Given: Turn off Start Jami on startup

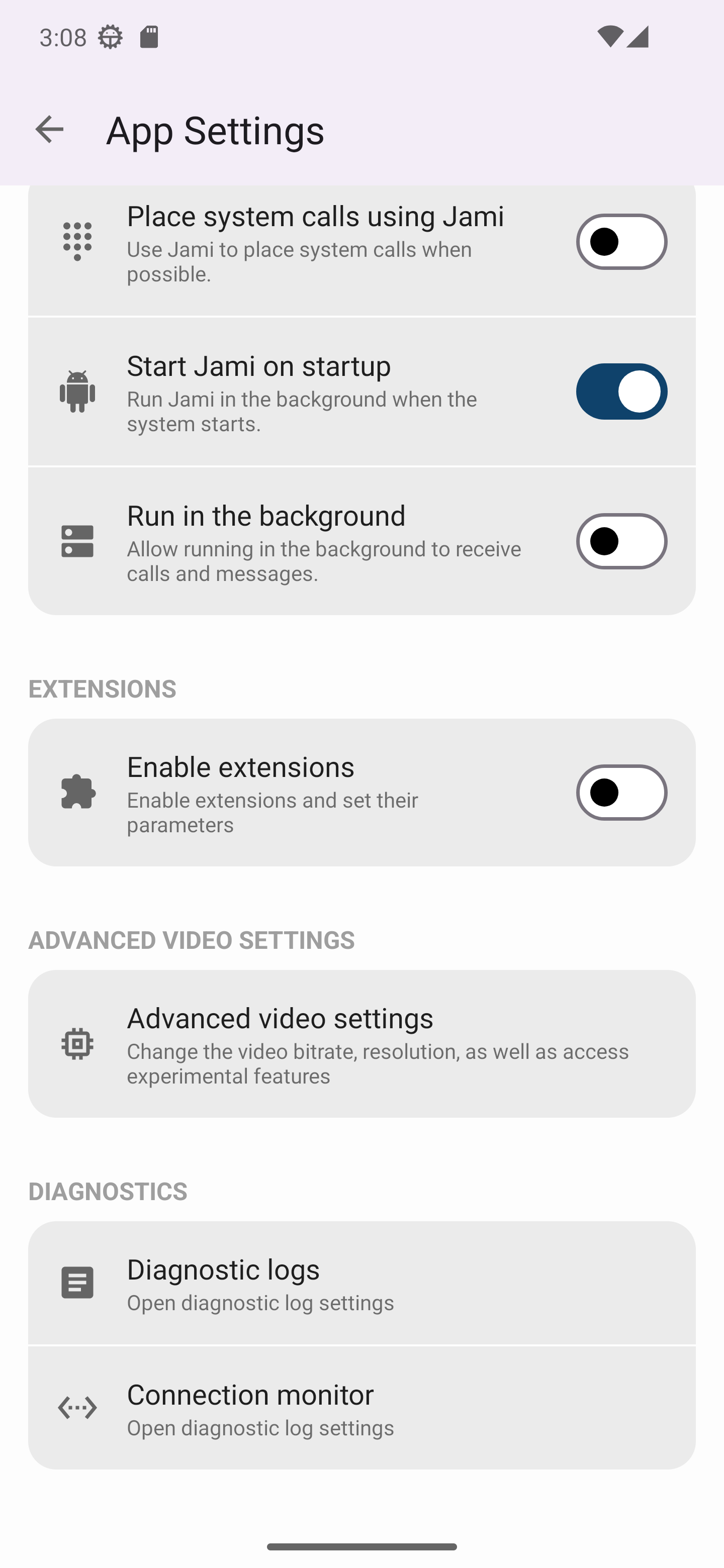Looking at the screenshot, I should click(x=621, y=391).
